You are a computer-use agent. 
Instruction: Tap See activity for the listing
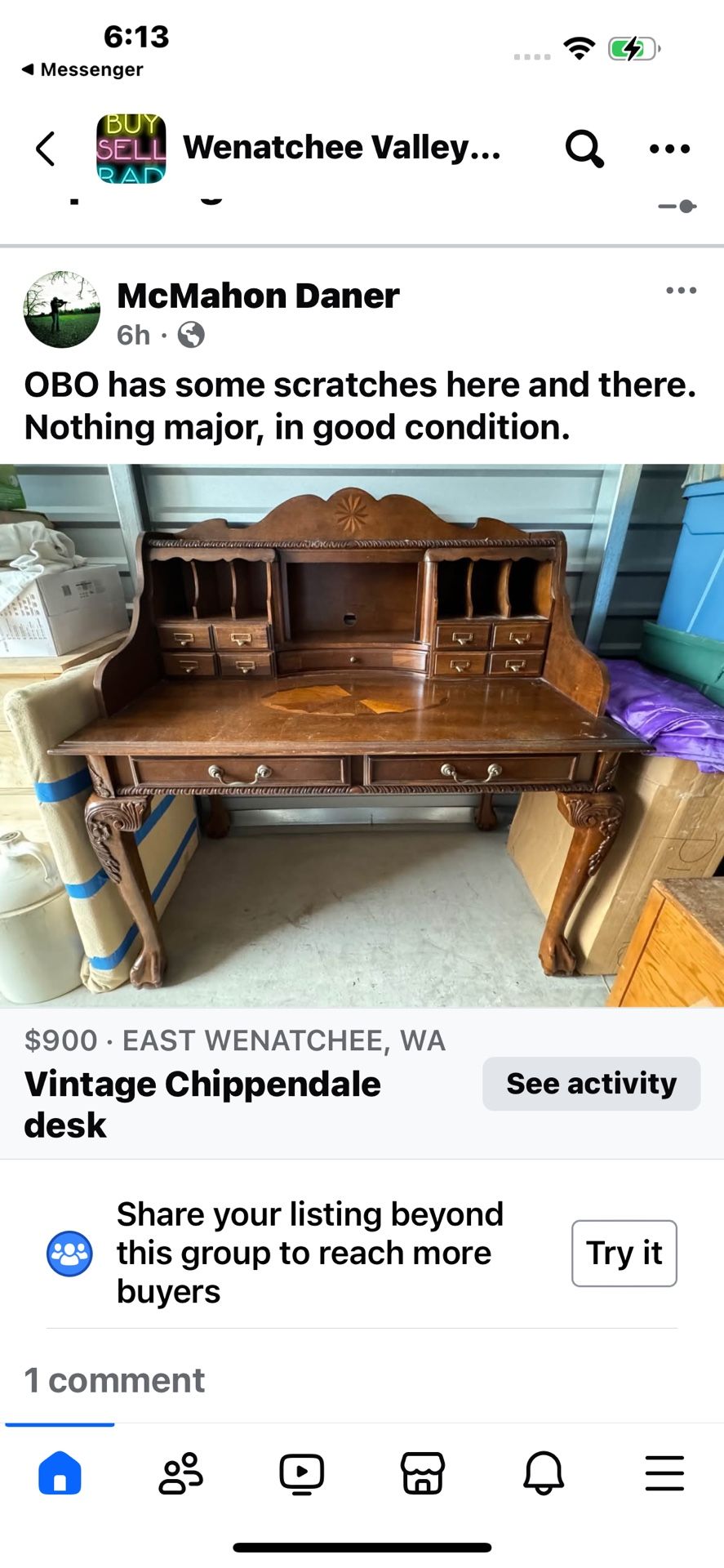tap(591, 1084)
